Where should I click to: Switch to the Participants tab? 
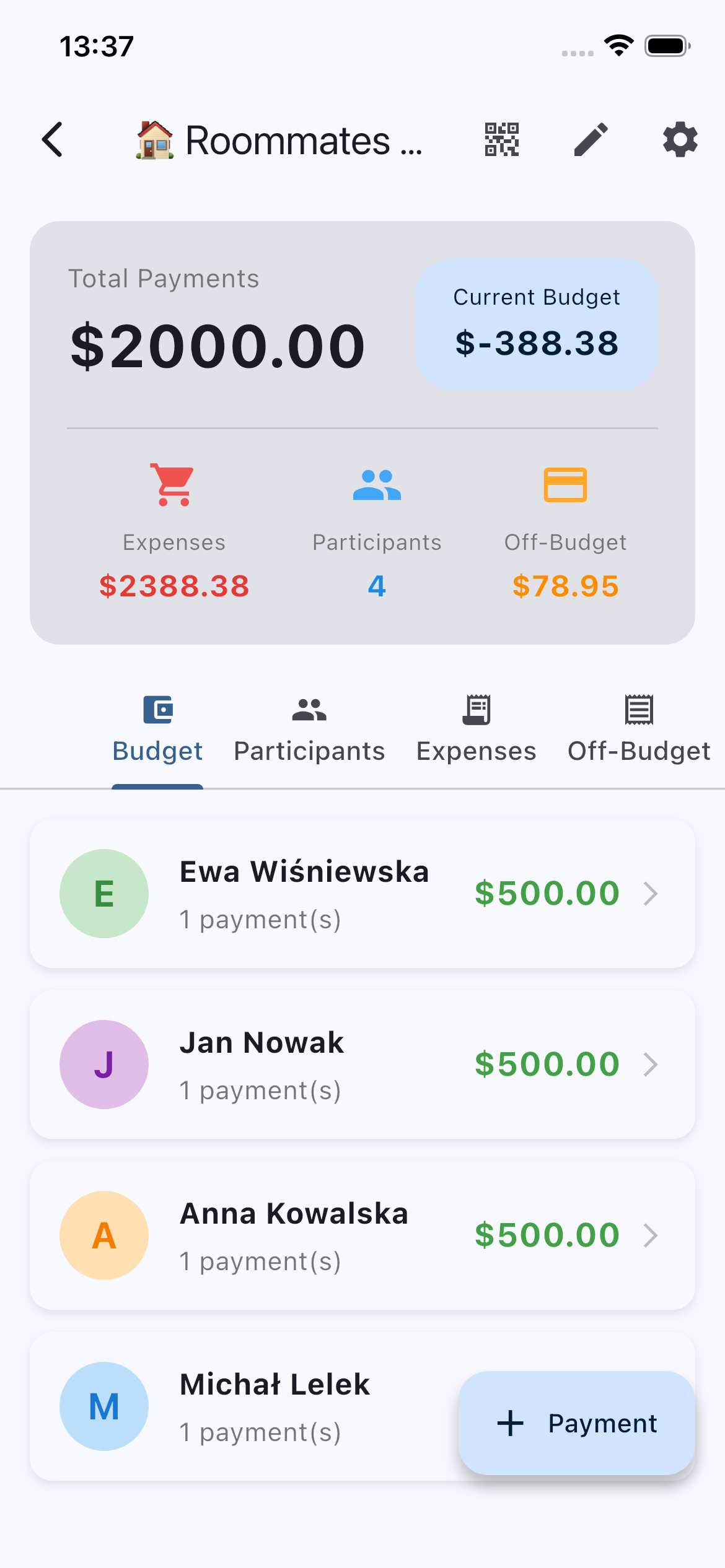tap(309, 731)
